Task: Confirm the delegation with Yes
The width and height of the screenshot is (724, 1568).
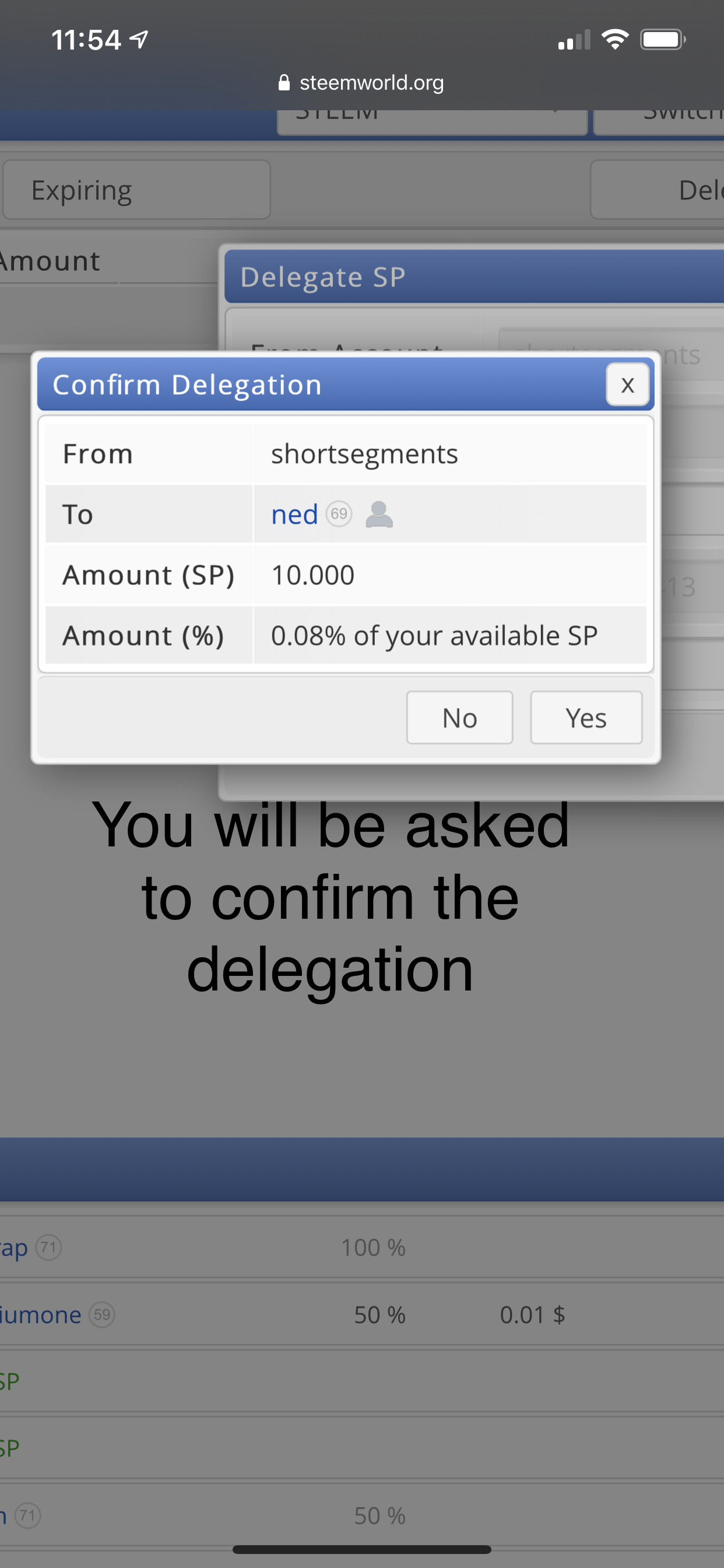Action: pyautogui.click(x=585, y=717)
